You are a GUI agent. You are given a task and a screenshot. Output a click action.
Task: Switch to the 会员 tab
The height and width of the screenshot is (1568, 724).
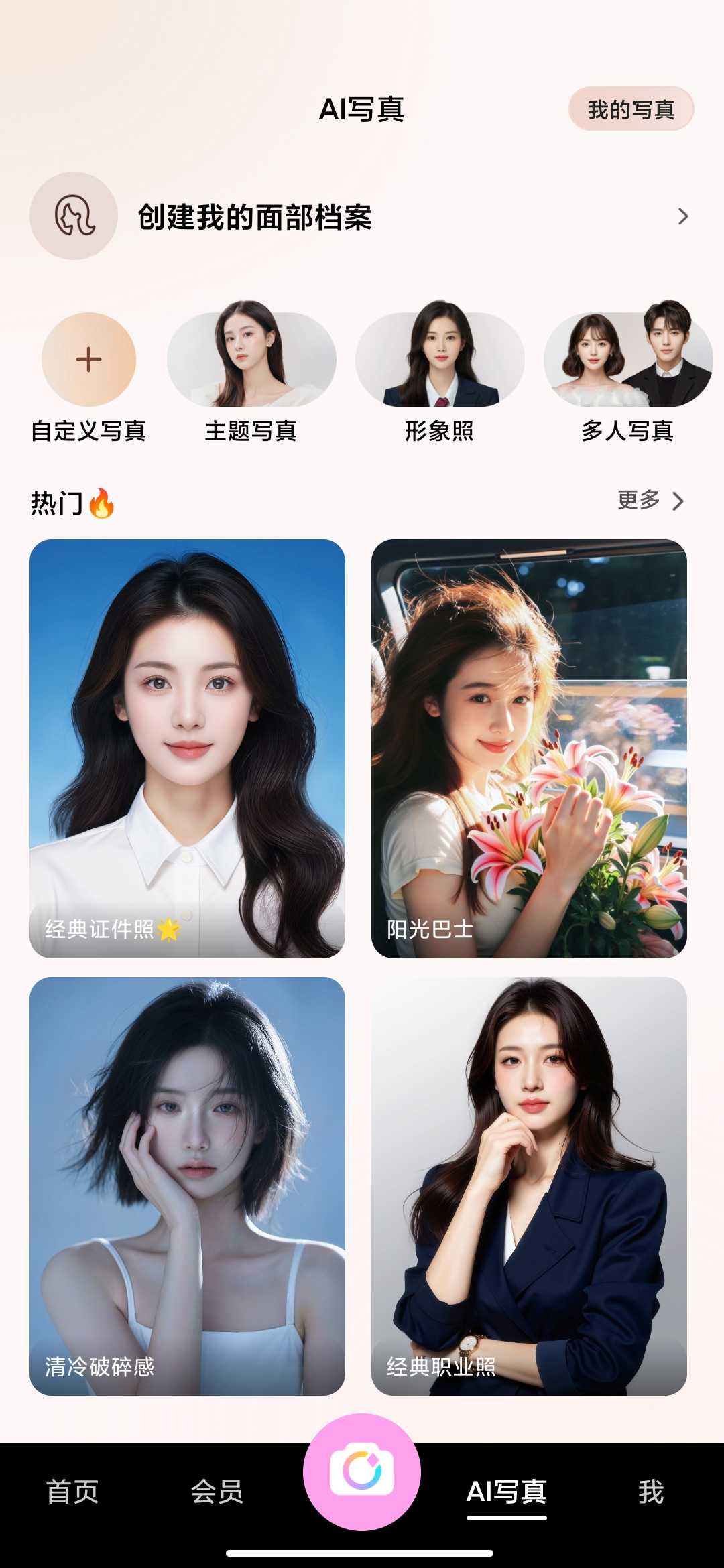(x=217, y=1492)
